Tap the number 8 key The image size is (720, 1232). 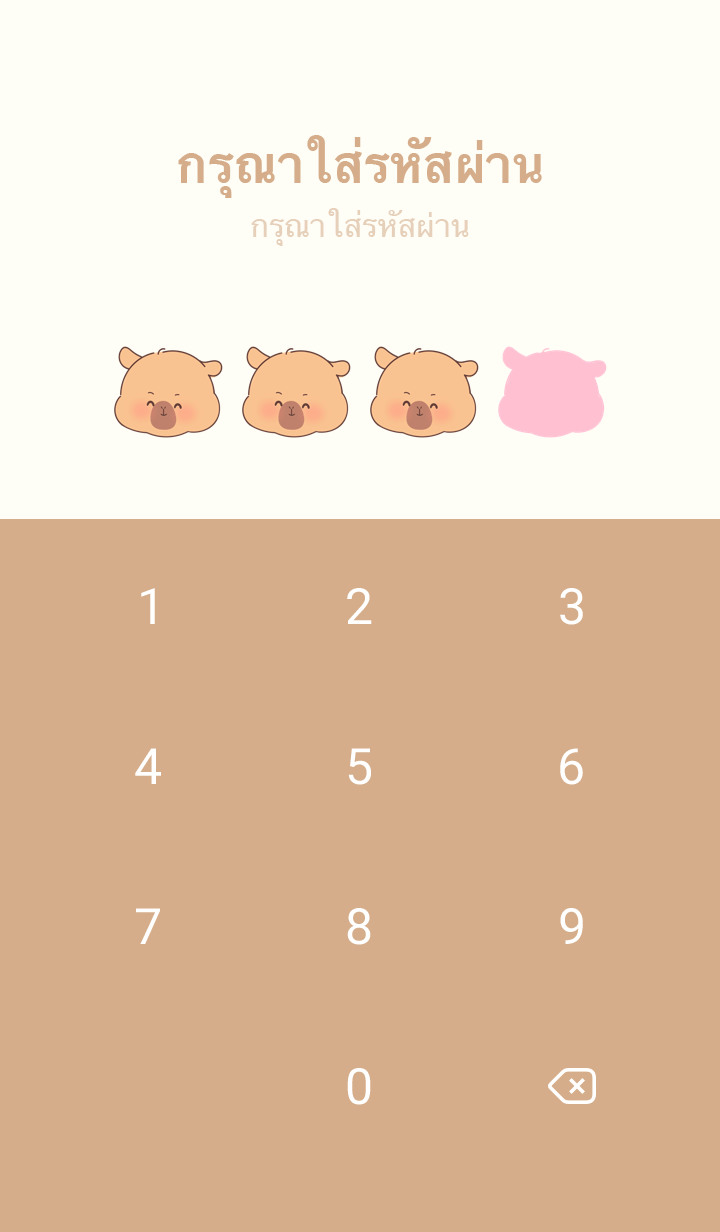(x=359, y=927)
